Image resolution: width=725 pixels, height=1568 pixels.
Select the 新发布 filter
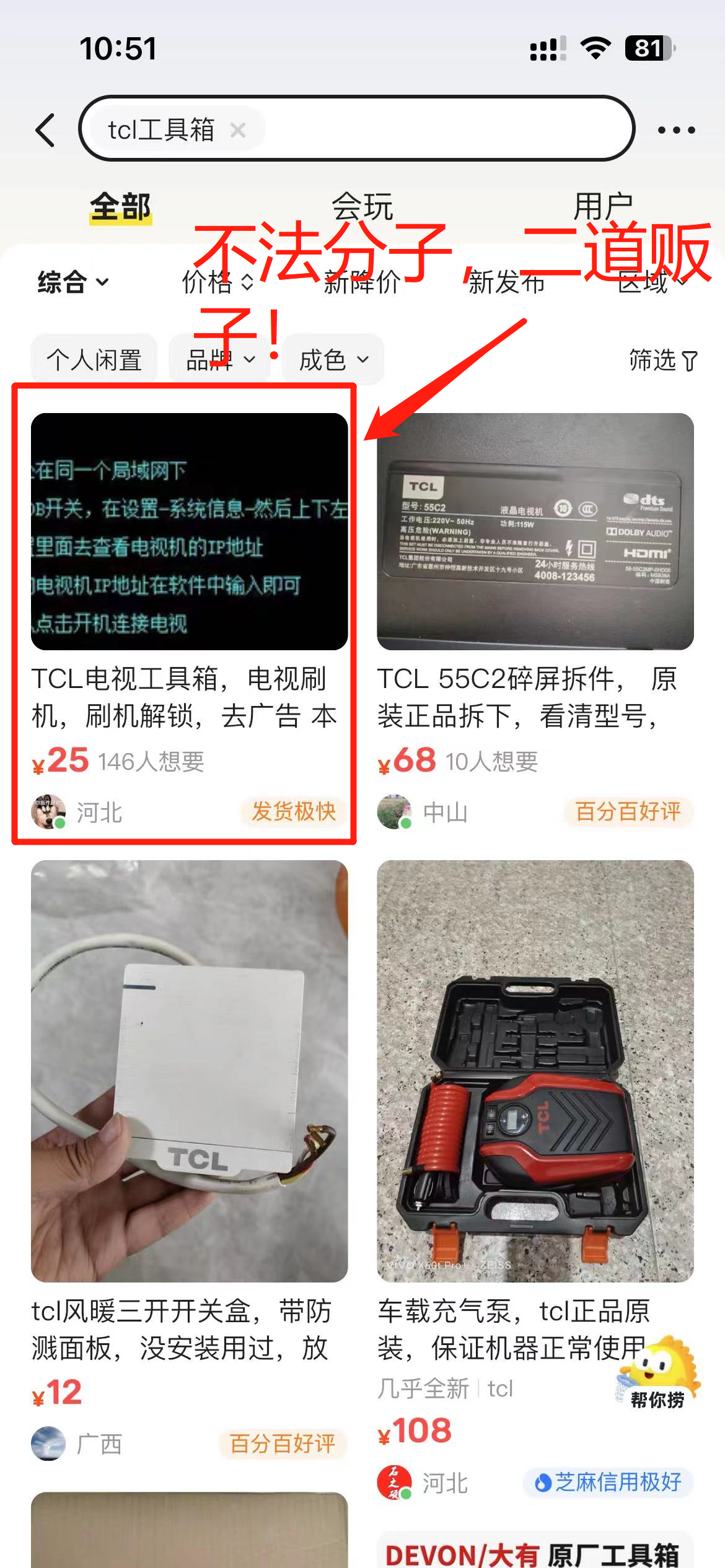(x=506, y=282)
